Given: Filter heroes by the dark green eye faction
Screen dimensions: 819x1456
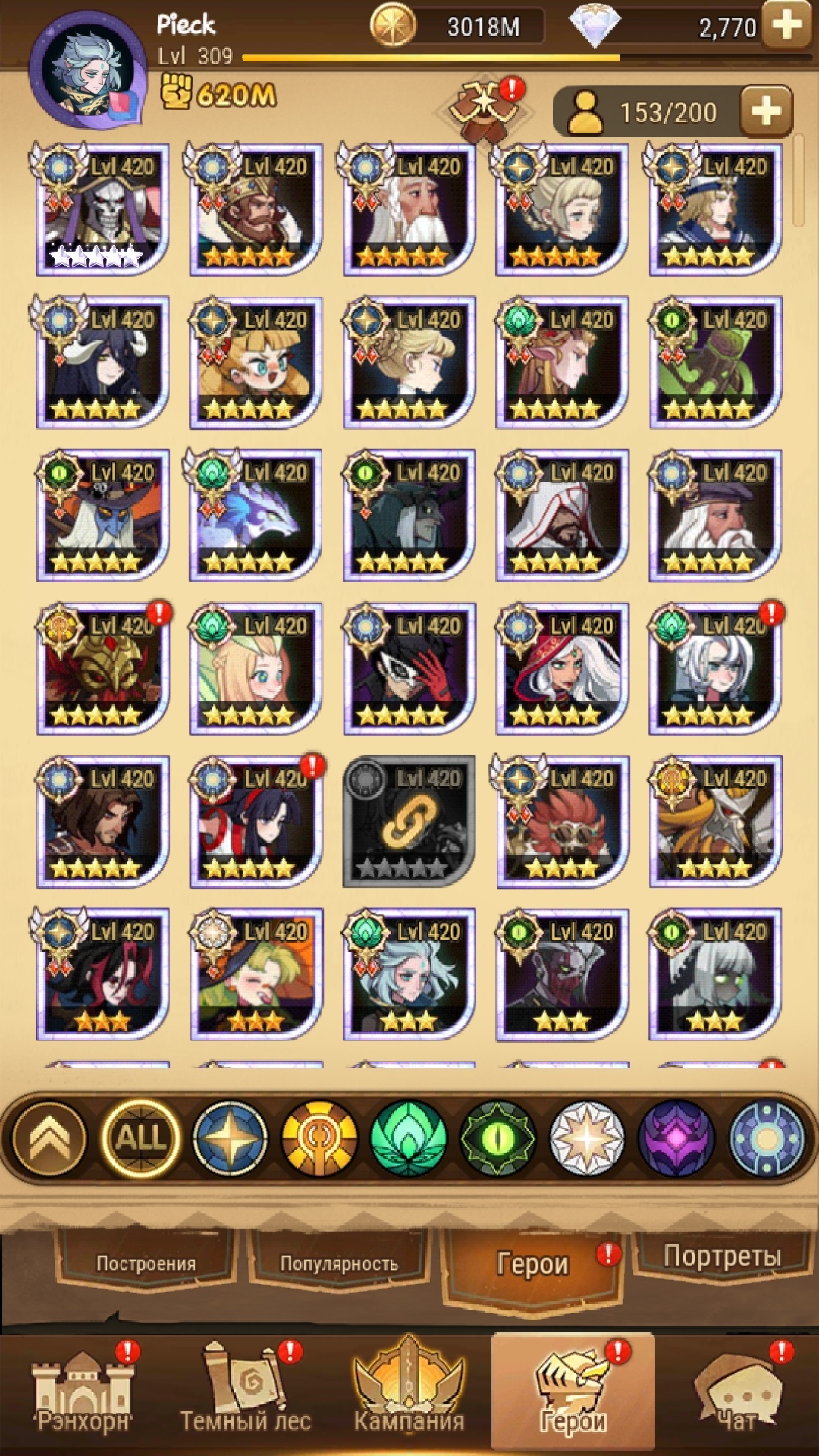Looking at the screenshot, I should pyautogui.click(x=498, y=1137).
